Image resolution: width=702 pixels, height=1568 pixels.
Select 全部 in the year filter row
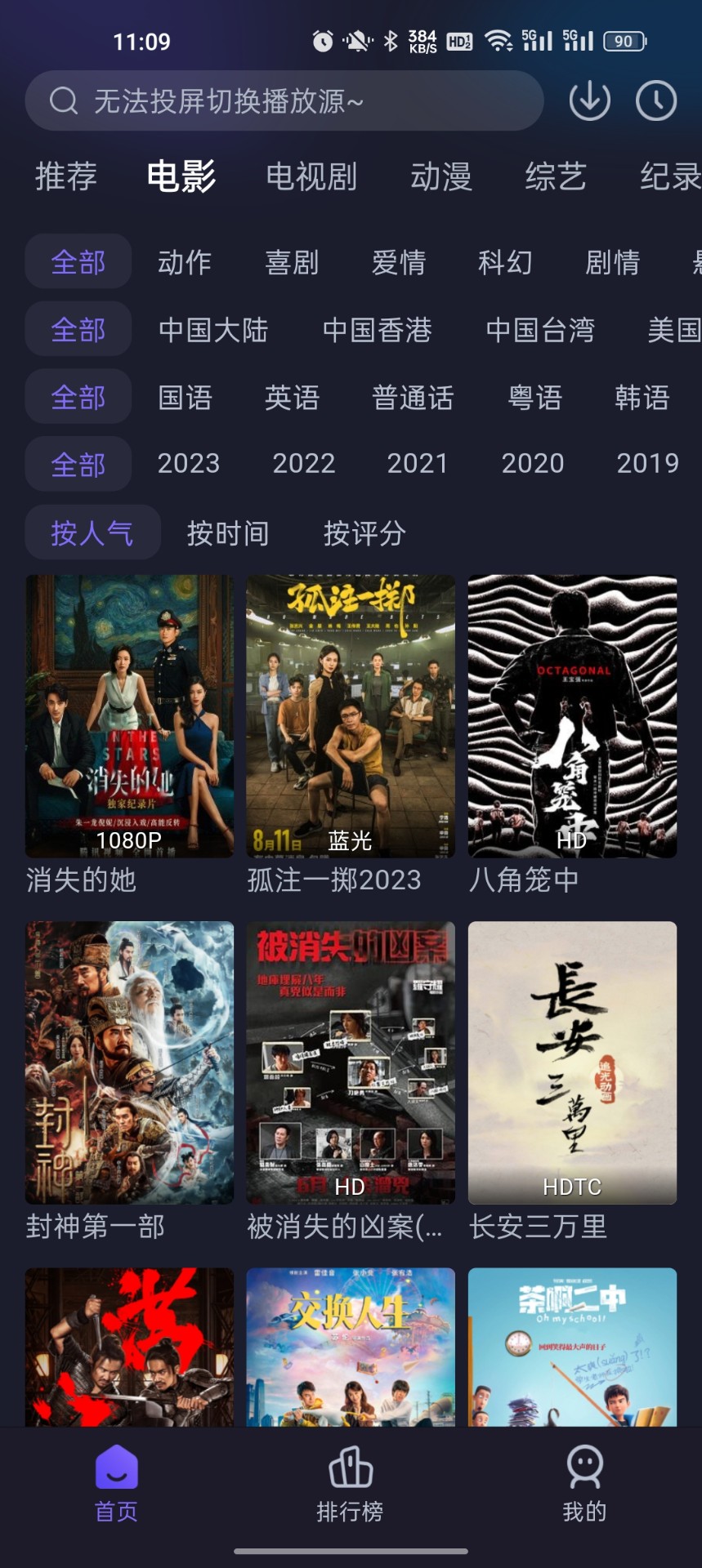coord(78,464)
